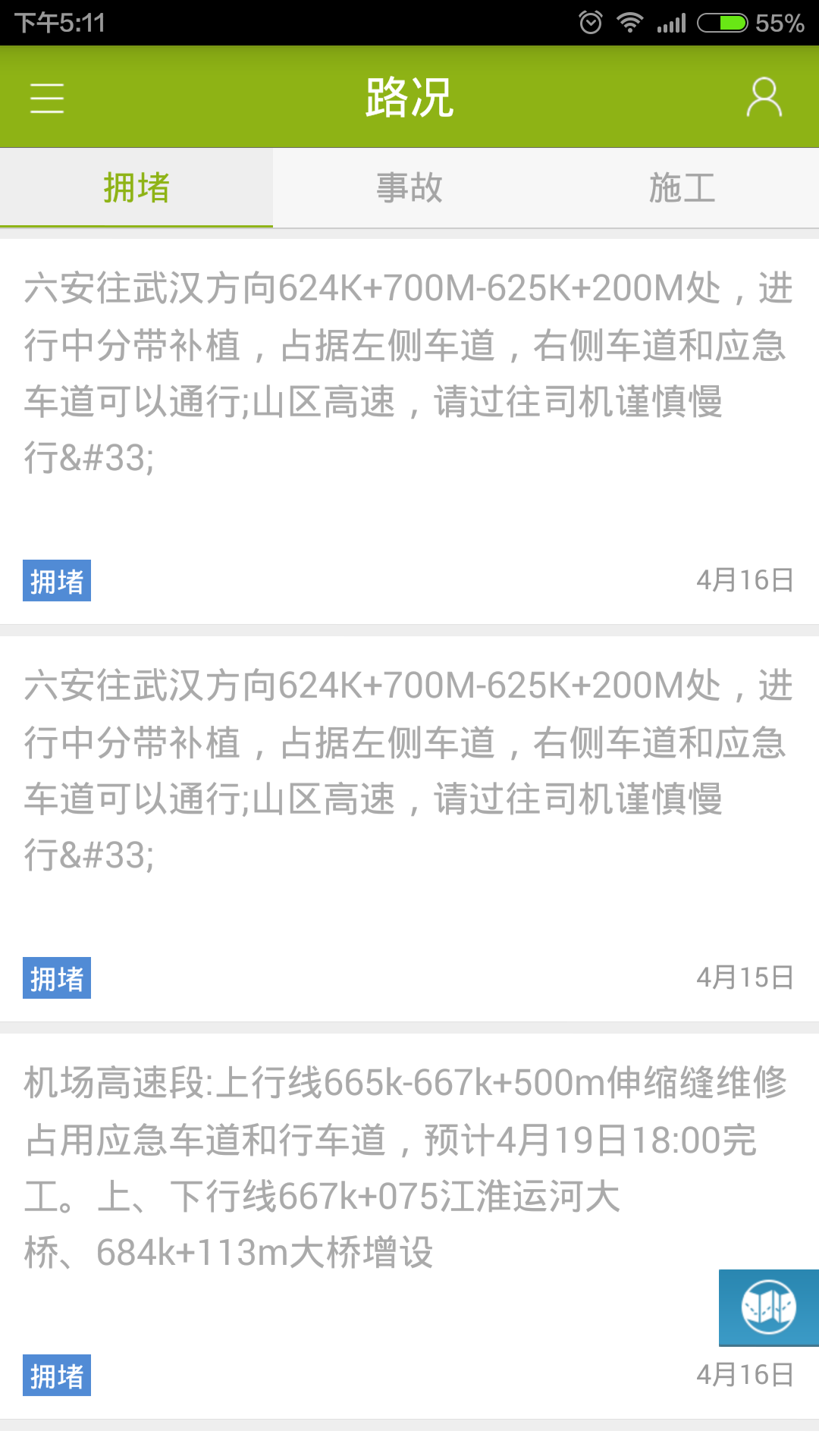Viewport: 819px width, 1456px height.
Task: Tap the blue 拥堵 label on first item
Action: [57, 581]
